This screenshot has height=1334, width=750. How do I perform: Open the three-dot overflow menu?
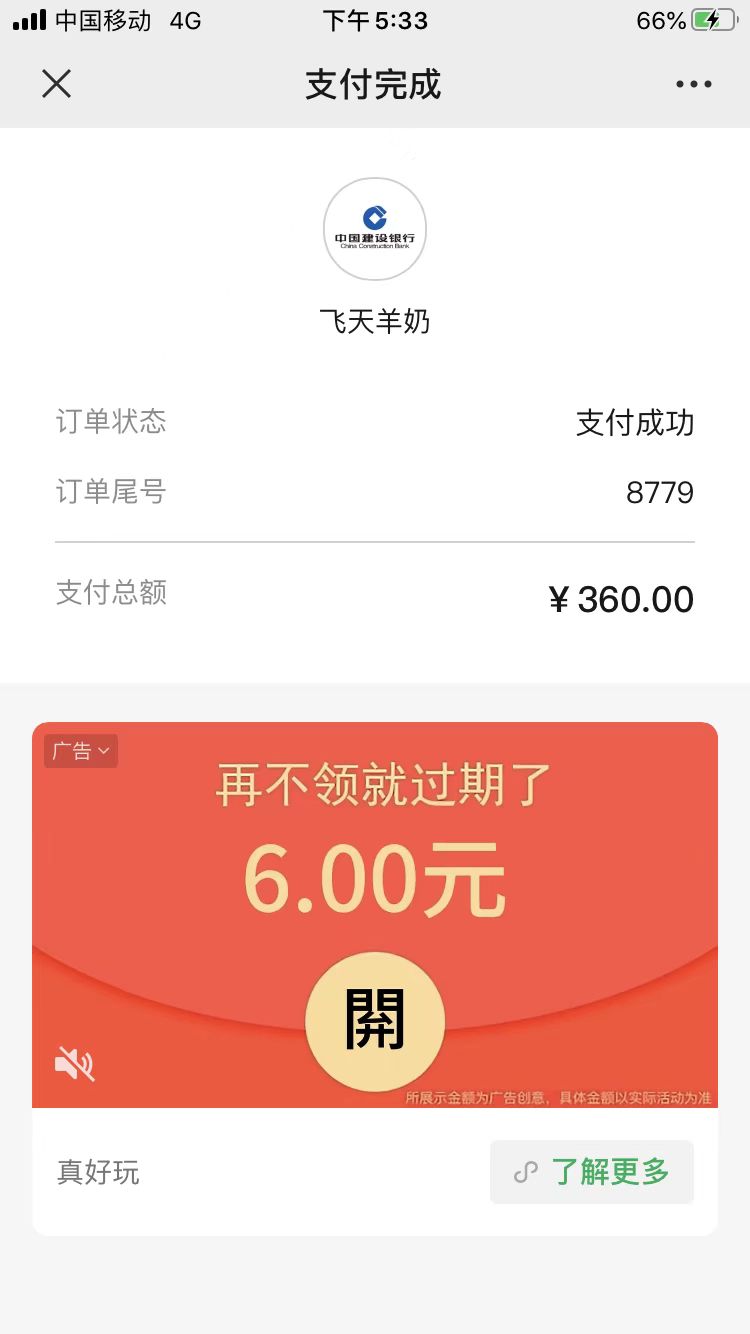pyautogui.click(x=693, y=84)
